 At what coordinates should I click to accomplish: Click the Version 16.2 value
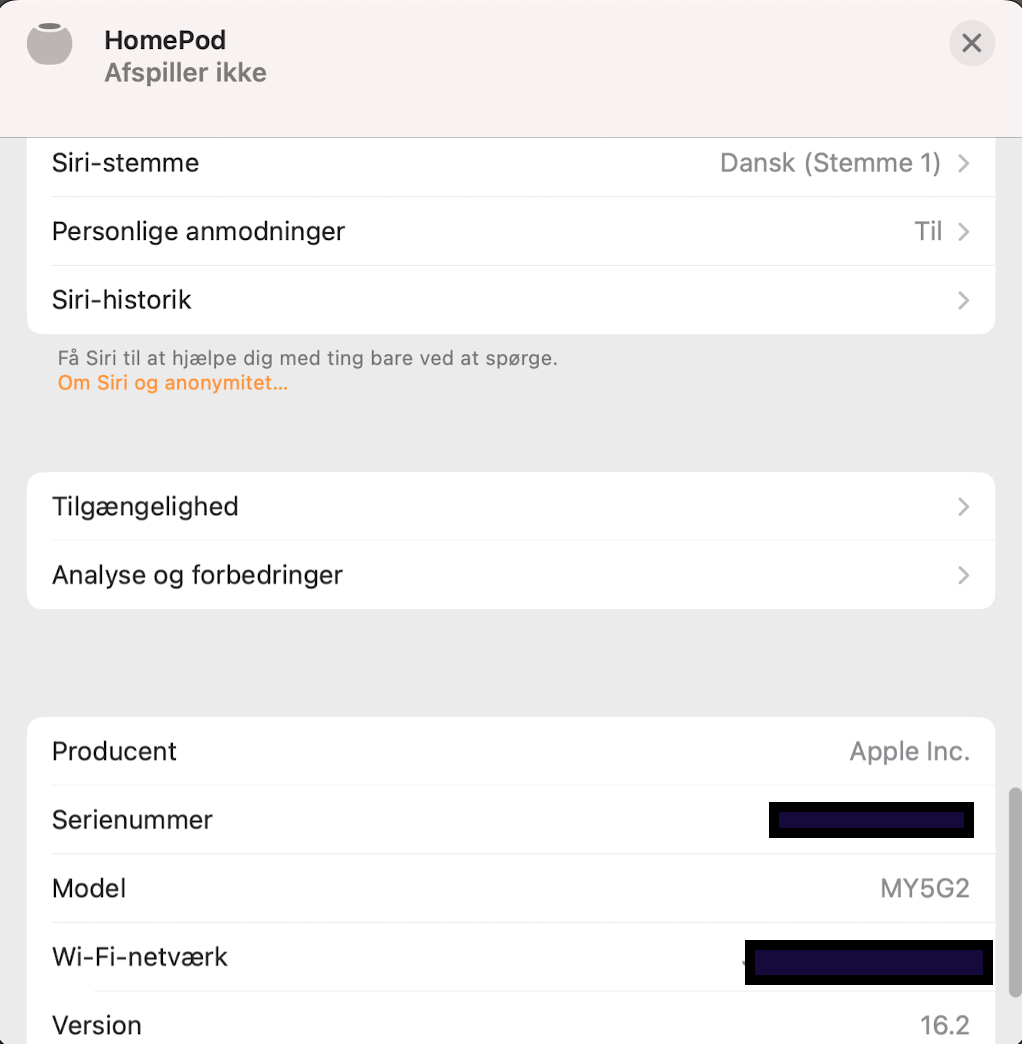pyautogui.click(x=944, y=1025)
